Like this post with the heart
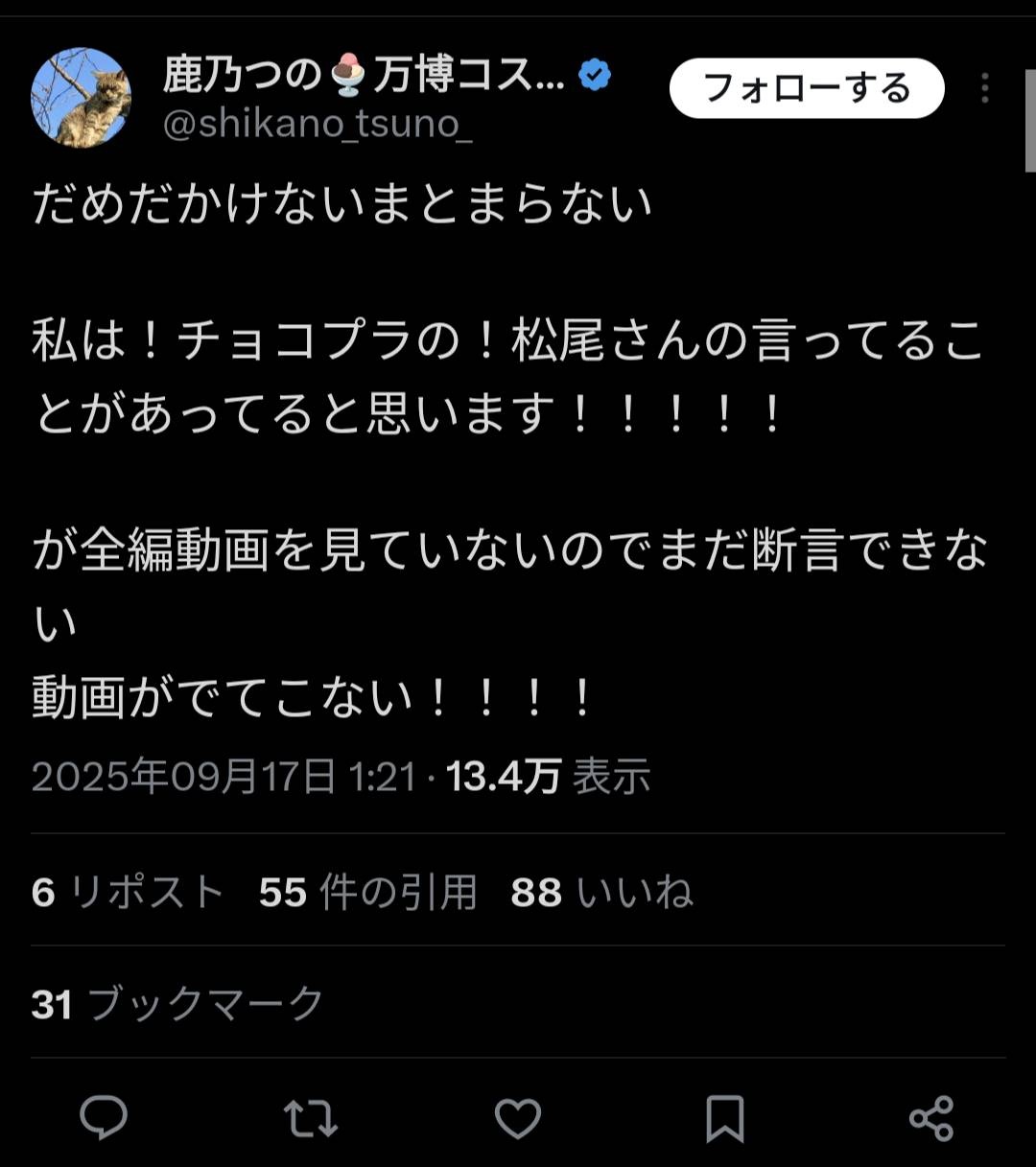Image resolution: width=1036 pixels, height=1167 pixels. point(518,1118)
